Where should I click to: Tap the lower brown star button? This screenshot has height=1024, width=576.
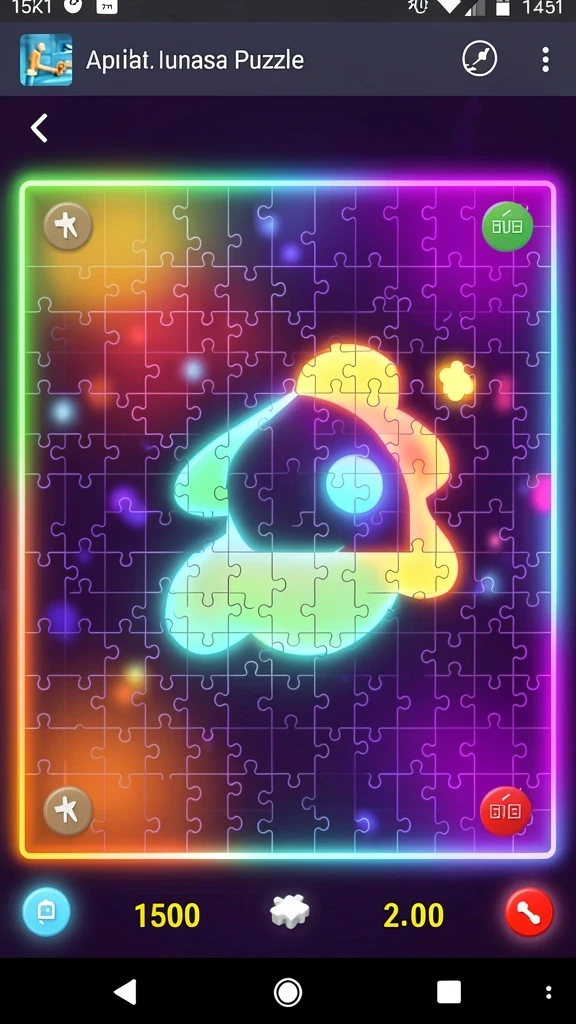click(67, 810)
